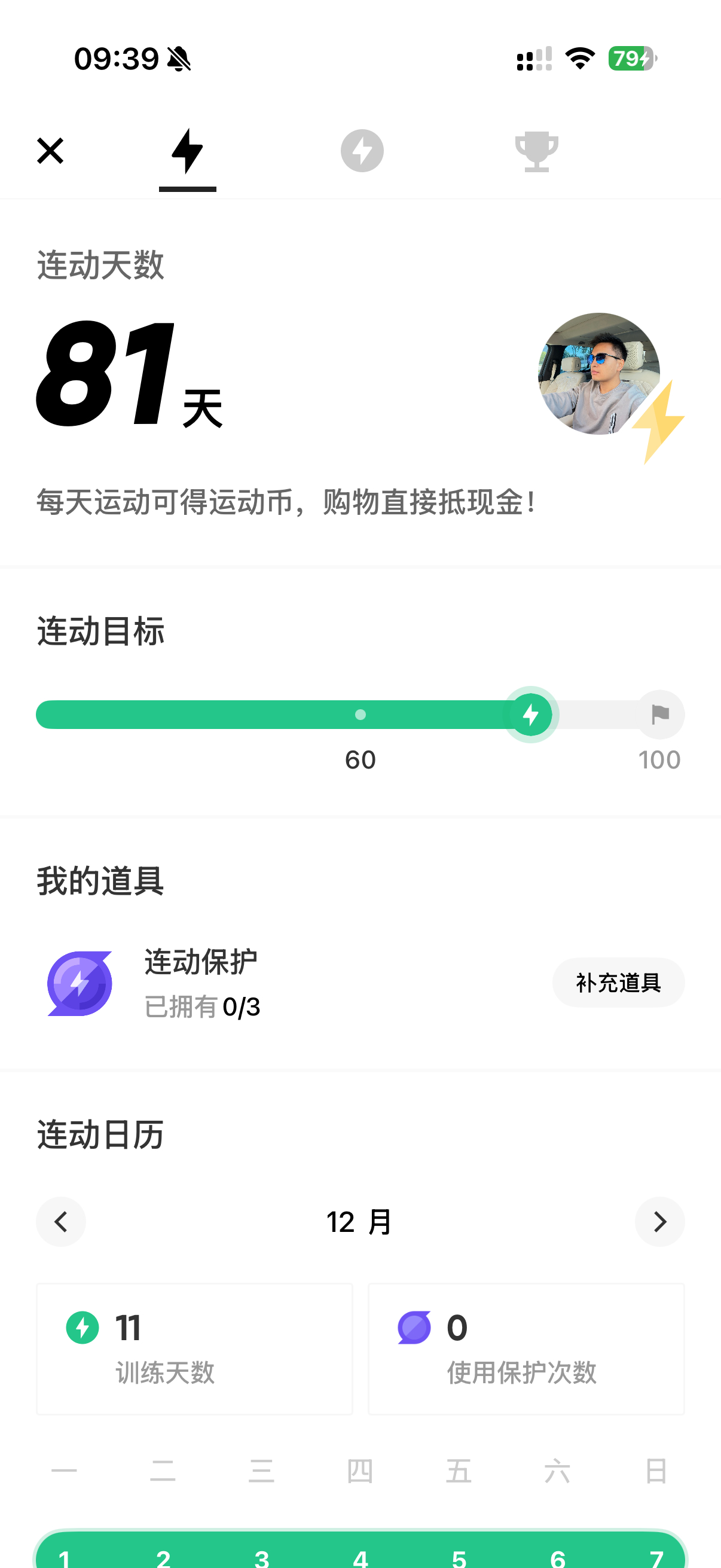Image resolution: width=721 pixels, height=1568 pixels.
Task: Tap the user profile avatar photo
Action: (599, 373)
